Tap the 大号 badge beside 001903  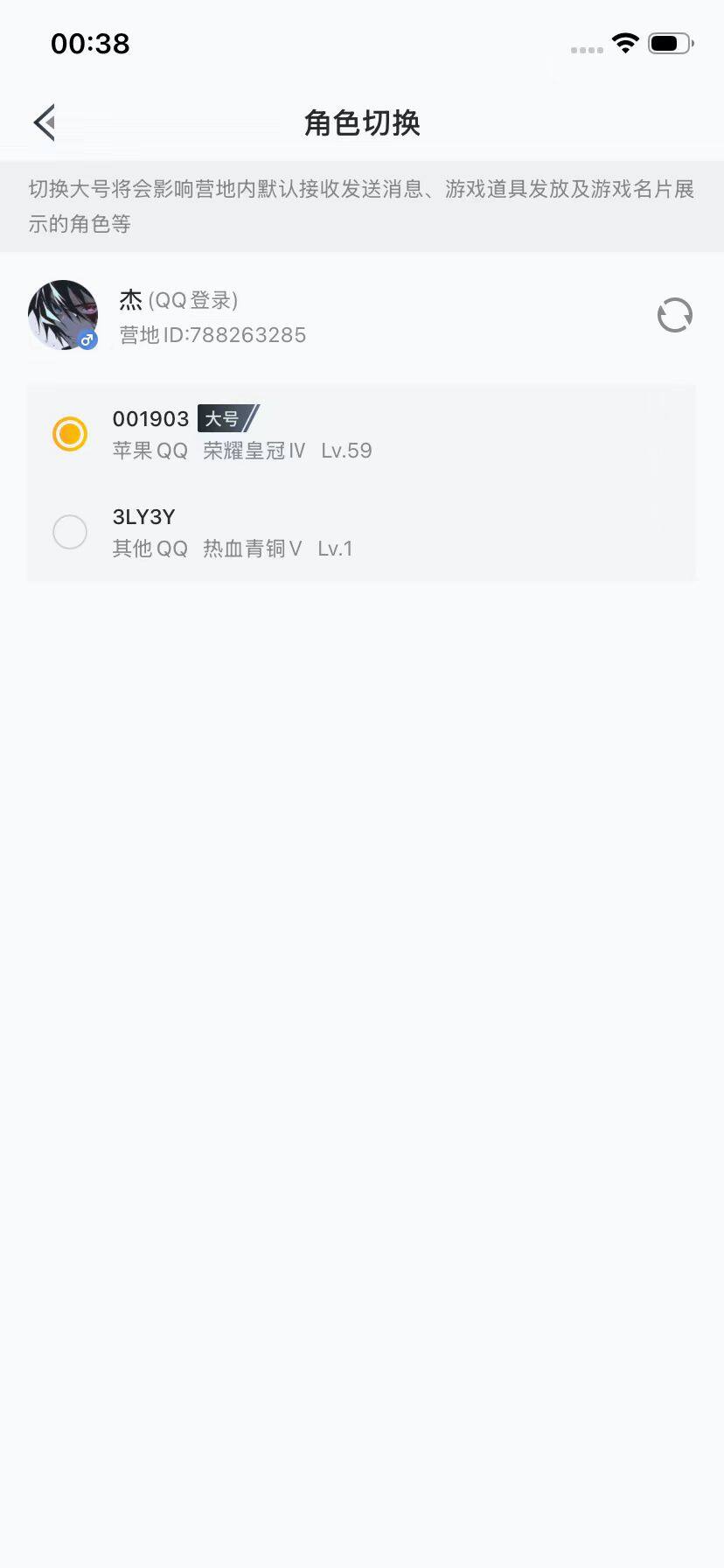pos(225,419)
